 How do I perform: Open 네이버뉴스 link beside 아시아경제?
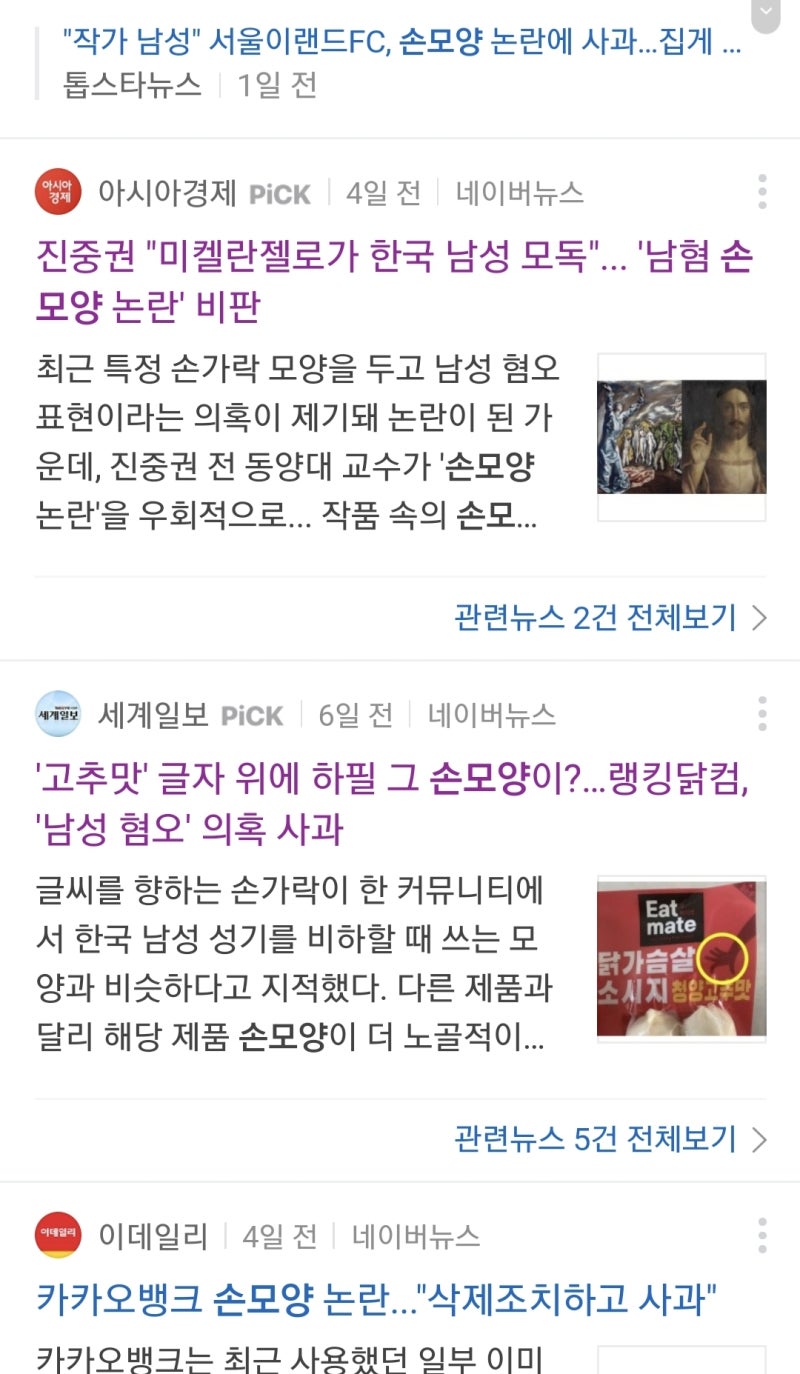point(519,192)
